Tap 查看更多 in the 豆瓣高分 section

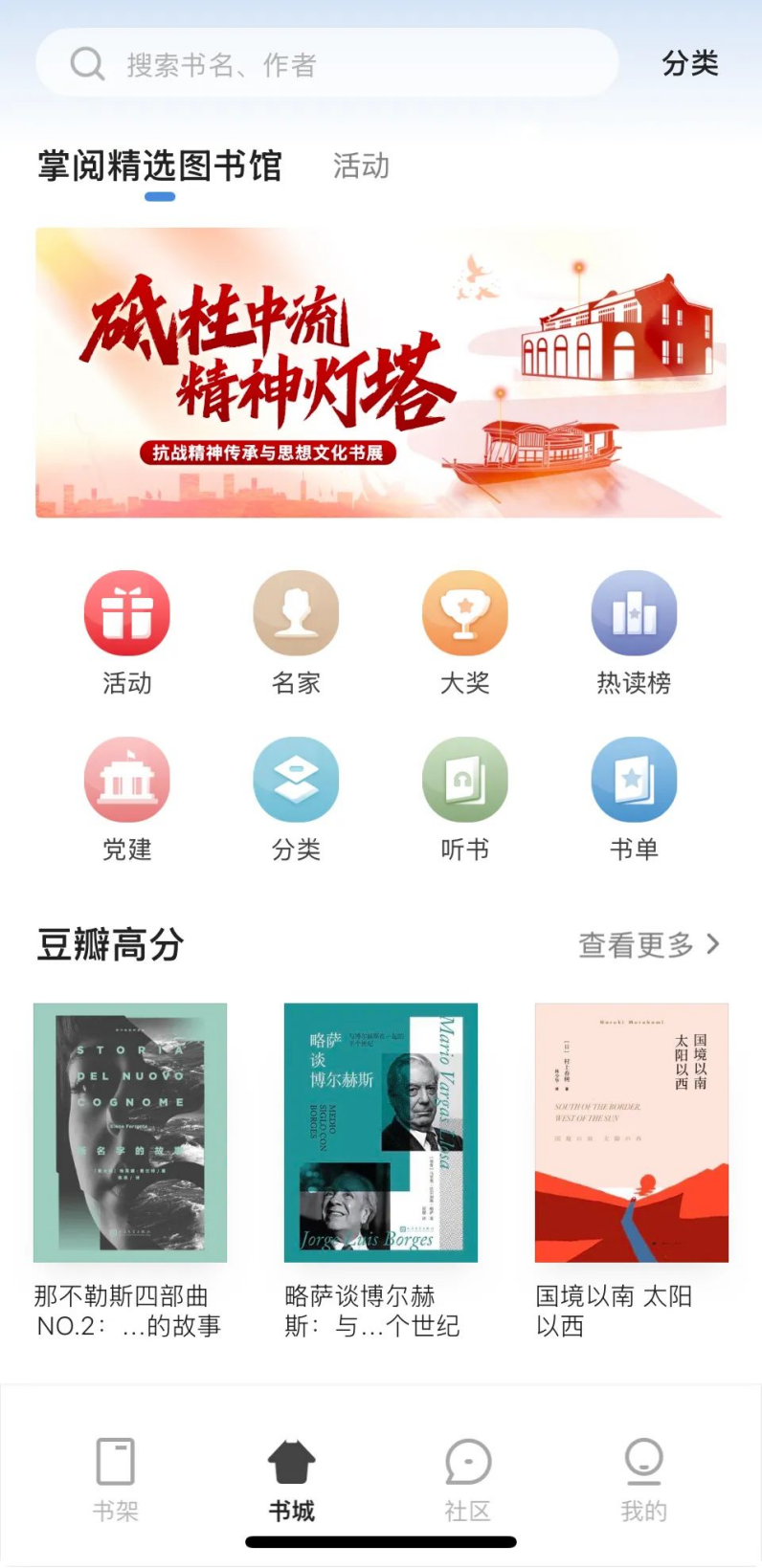(648, 945)
